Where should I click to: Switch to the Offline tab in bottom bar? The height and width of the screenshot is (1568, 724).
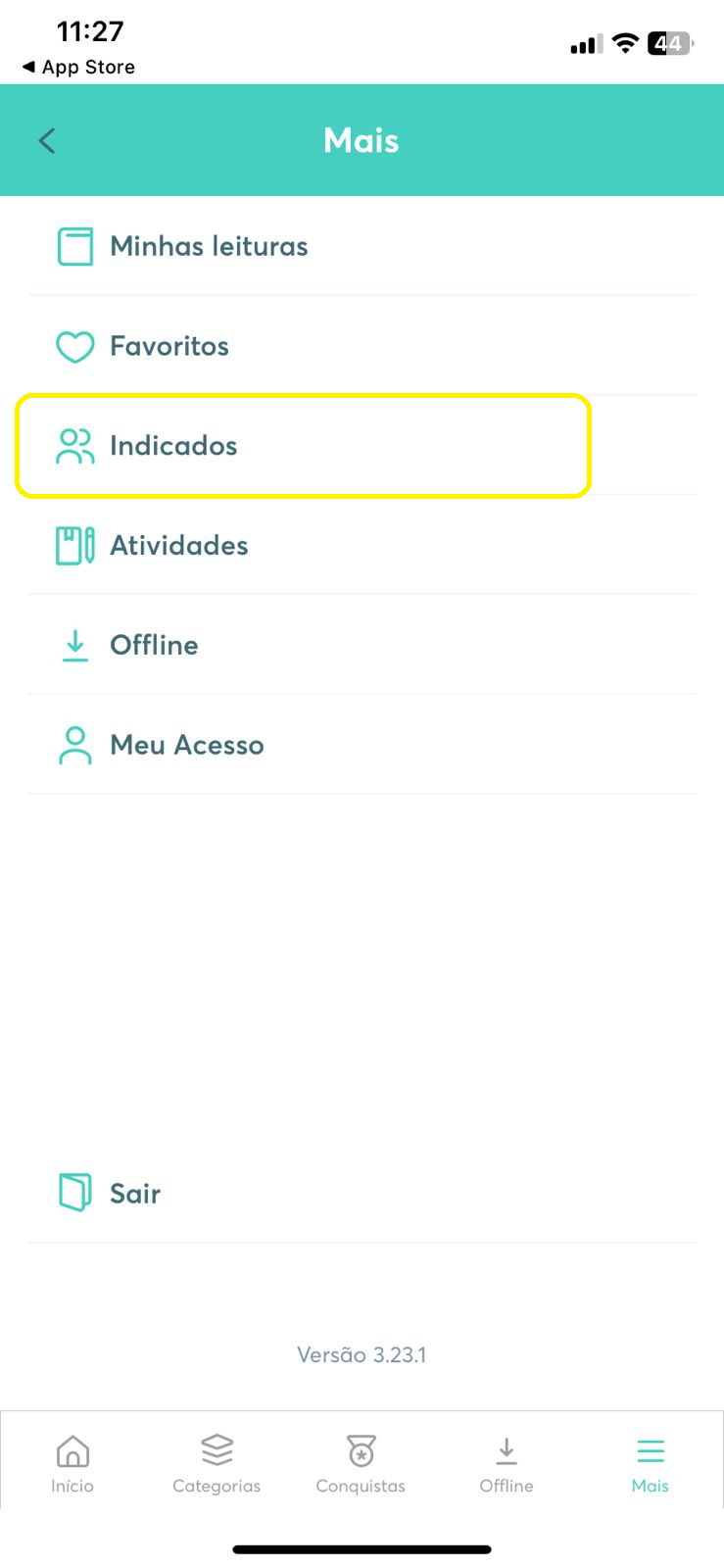[x=507, y=1464]
